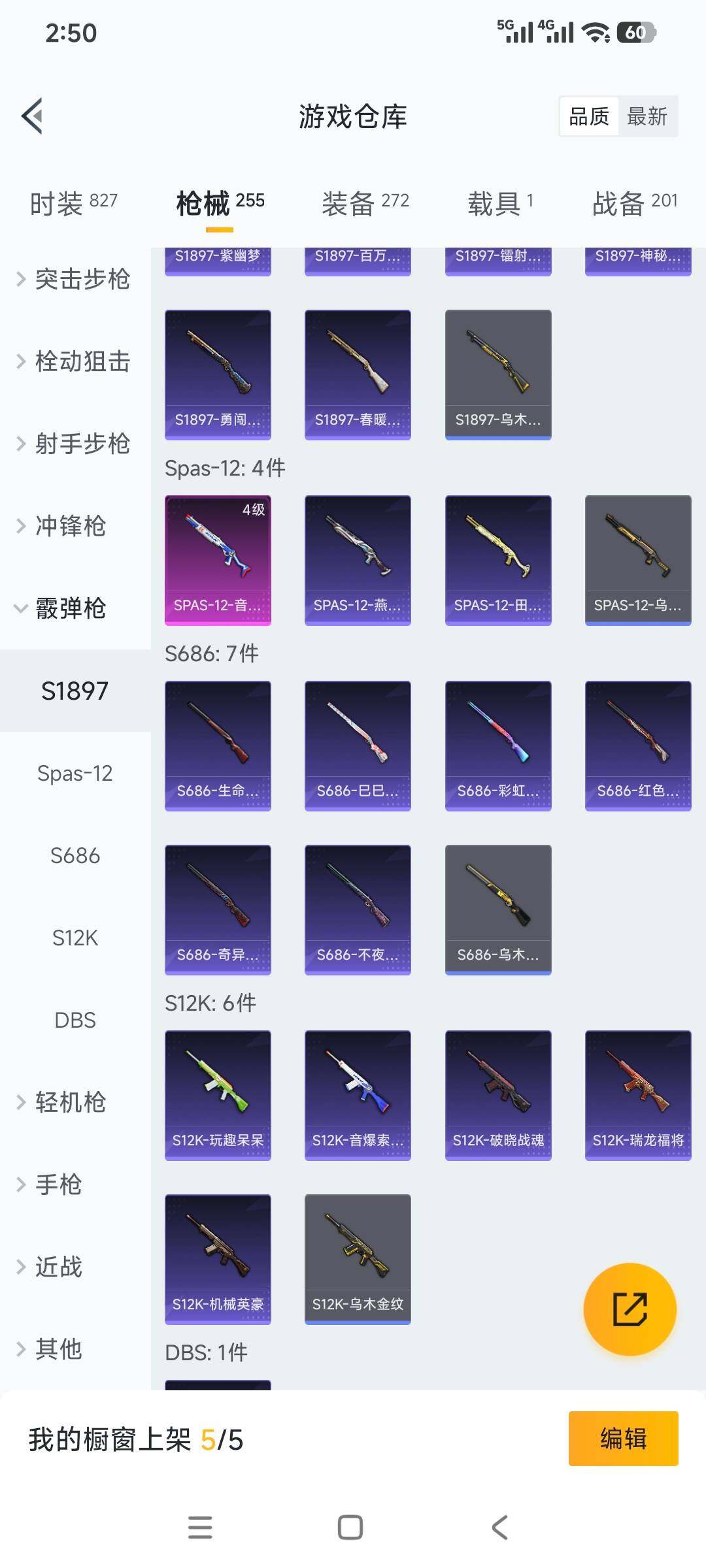Sort items by 品质
706x1568 pixels.
(x=589, y=117)
